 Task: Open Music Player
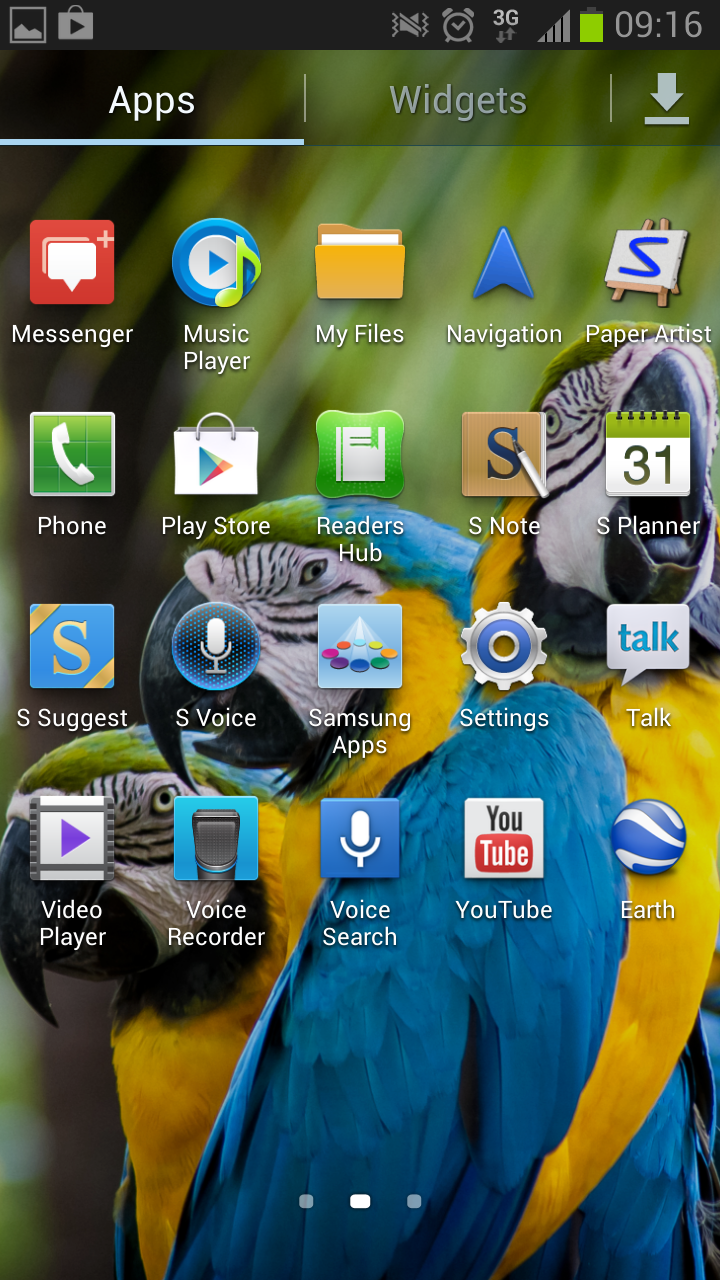tap(216, 263)
